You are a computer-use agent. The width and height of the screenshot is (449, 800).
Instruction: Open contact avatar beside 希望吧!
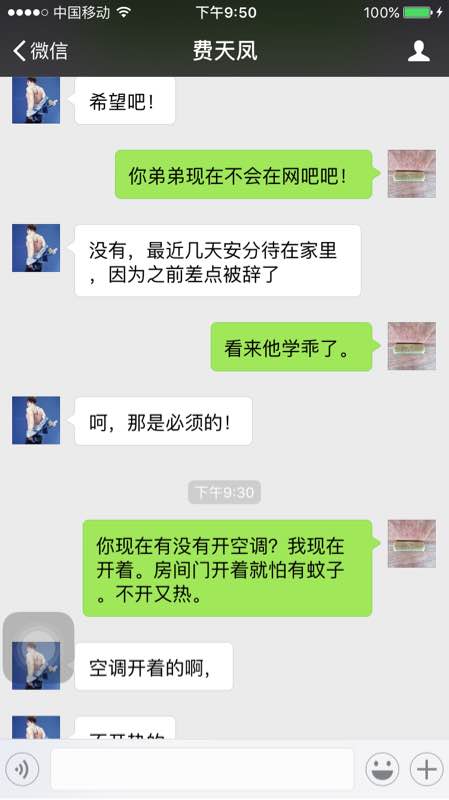[36, 101]
